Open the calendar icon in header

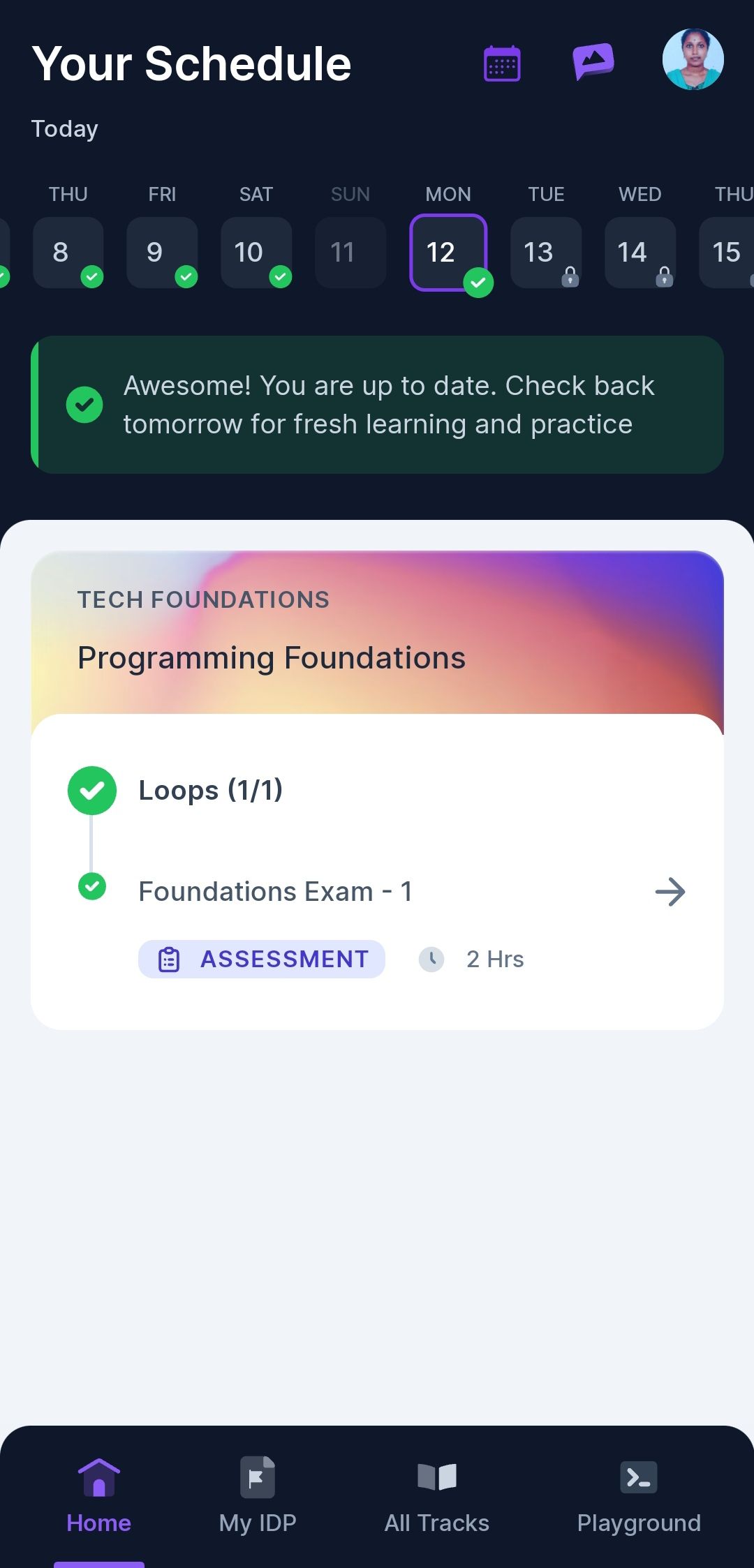(x=502, y=64)
